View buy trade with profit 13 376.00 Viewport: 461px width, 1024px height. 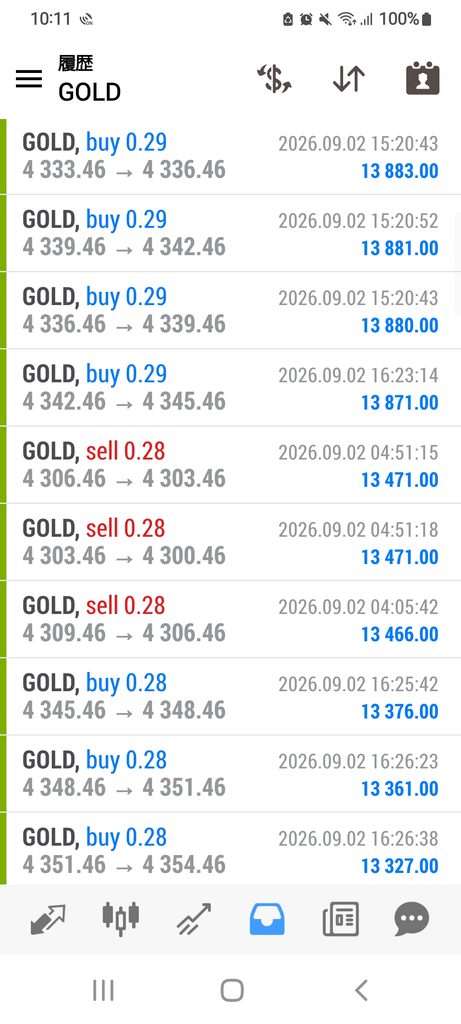230,696
